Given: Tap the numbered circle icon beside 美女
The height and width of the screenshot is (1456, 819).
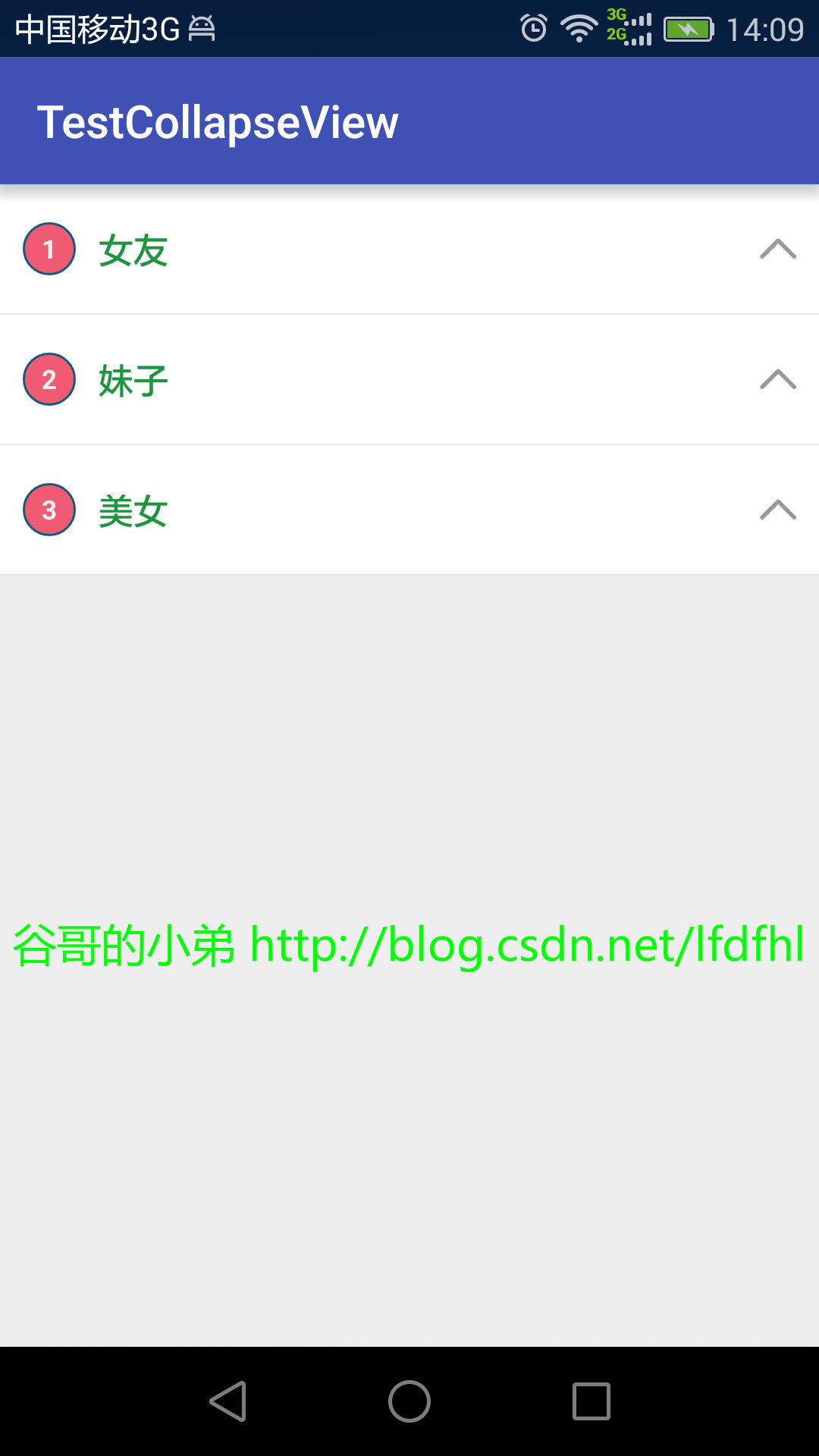Looking at the screenshot, I should (49, 510).
